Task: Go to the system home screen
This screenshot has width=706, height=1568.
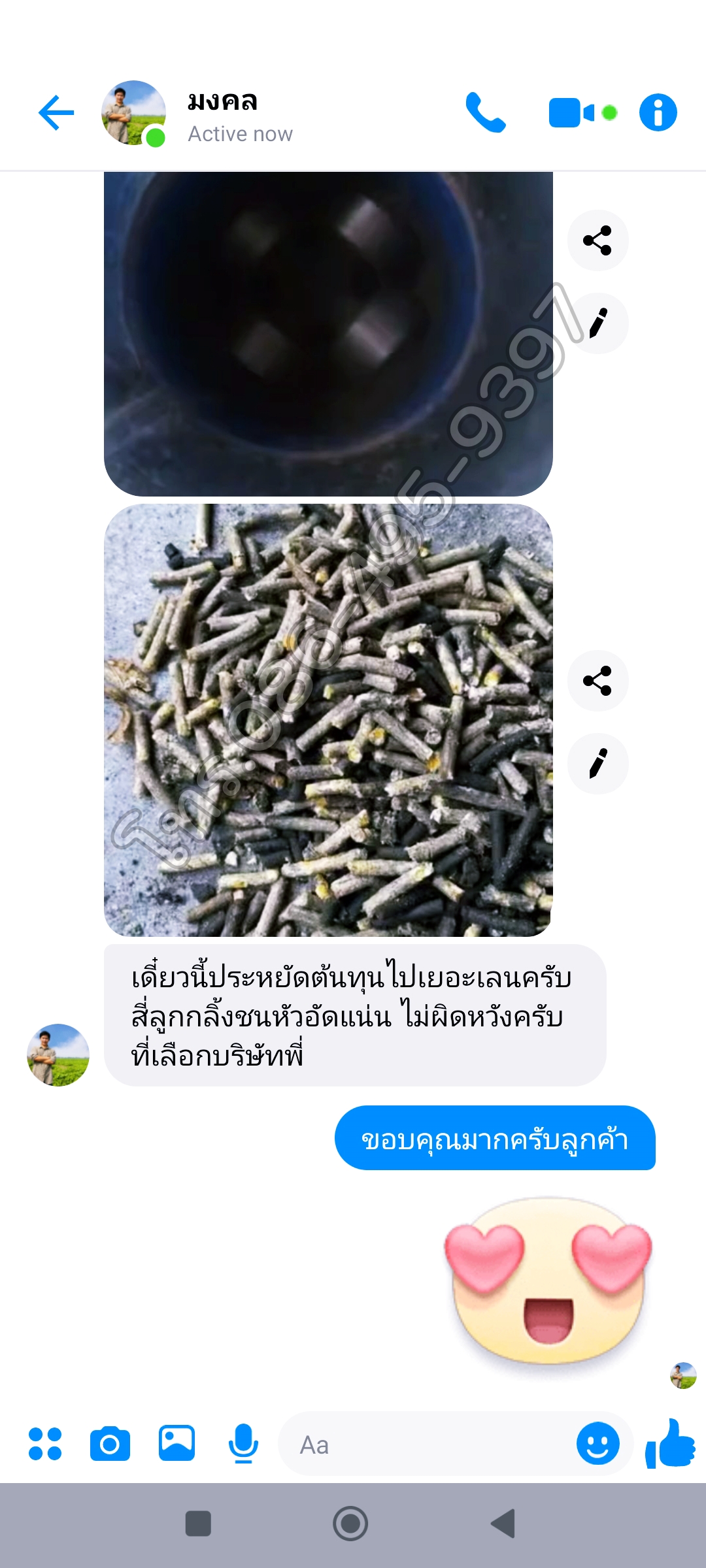Action: [x=350, y=1524]
